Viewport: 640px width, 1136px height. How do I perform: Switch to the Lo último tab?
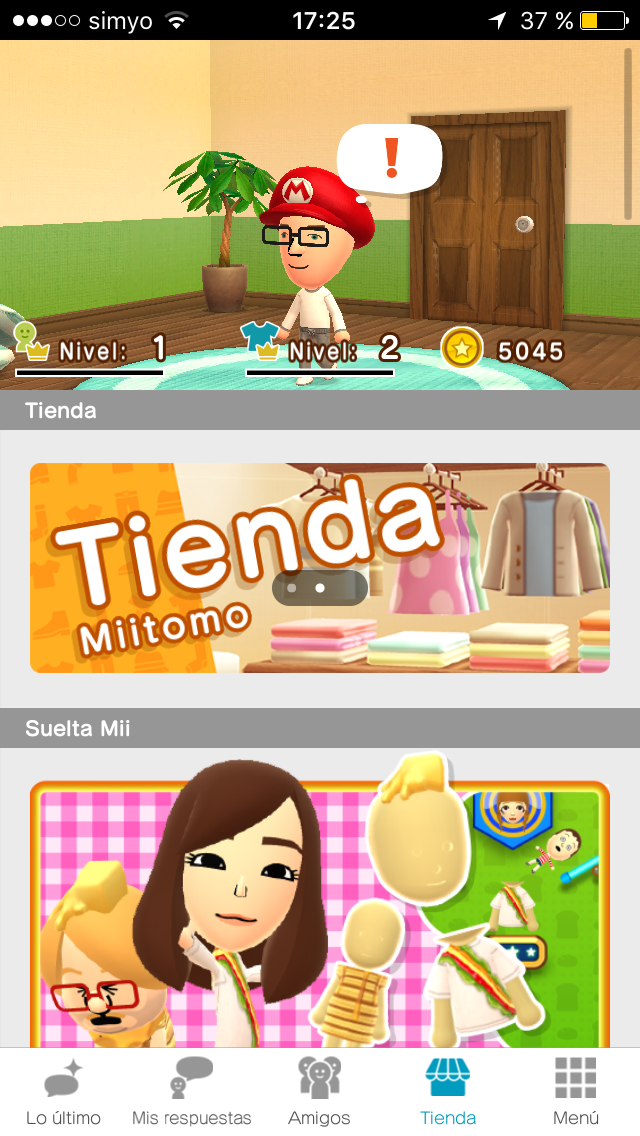point(64,1092)
